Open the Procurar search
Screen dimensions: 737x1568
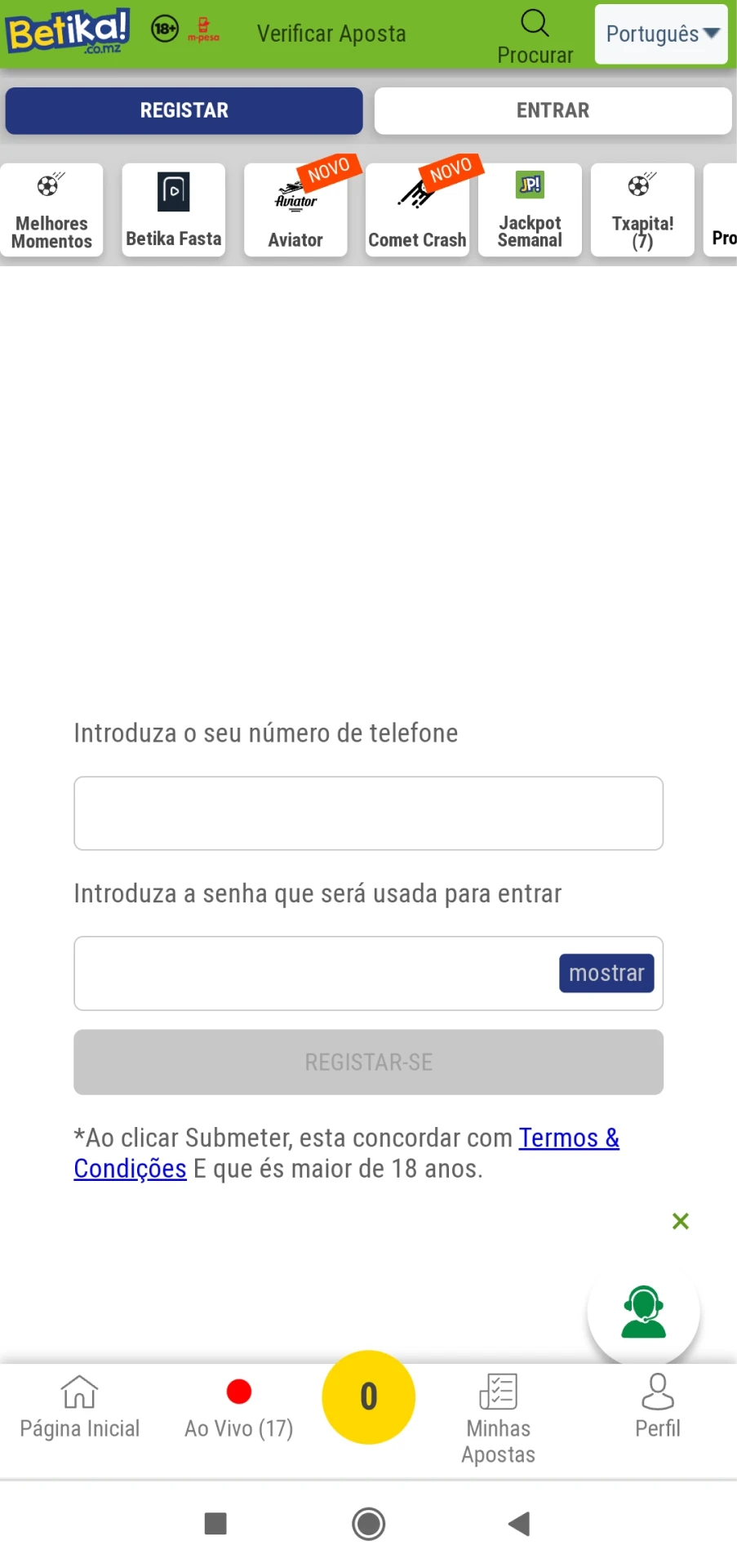535,33
